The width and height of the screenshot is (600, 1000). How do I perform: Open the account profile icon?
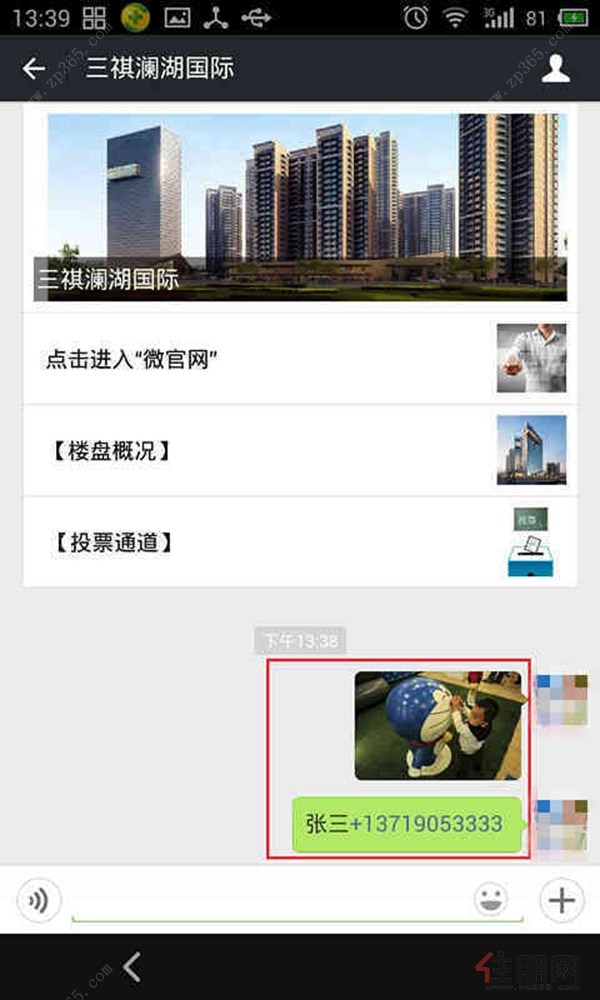coord(555,68)
